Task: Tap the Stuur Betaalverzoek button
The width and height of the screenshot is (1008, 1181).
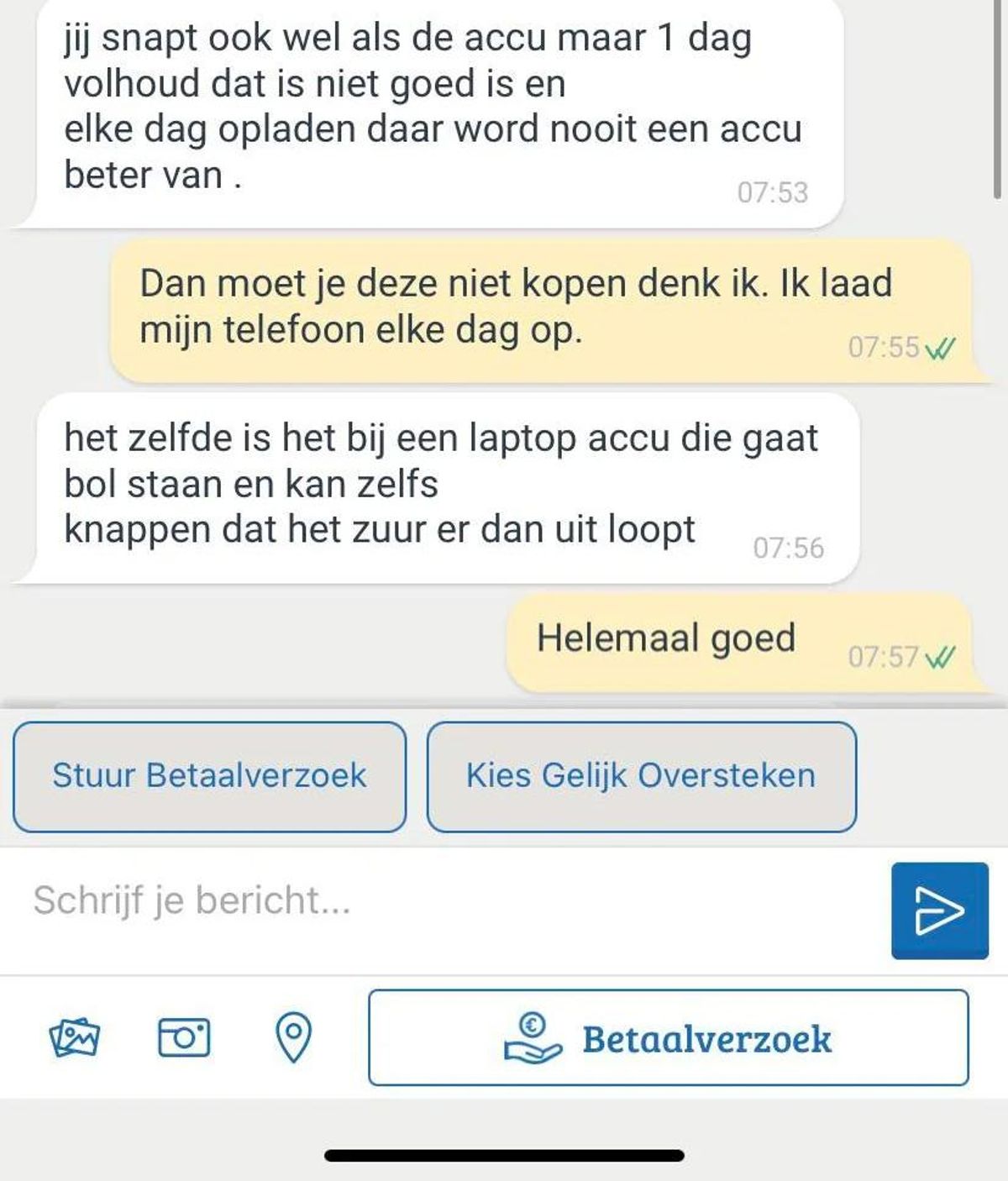Action: [x=209, y=776]
